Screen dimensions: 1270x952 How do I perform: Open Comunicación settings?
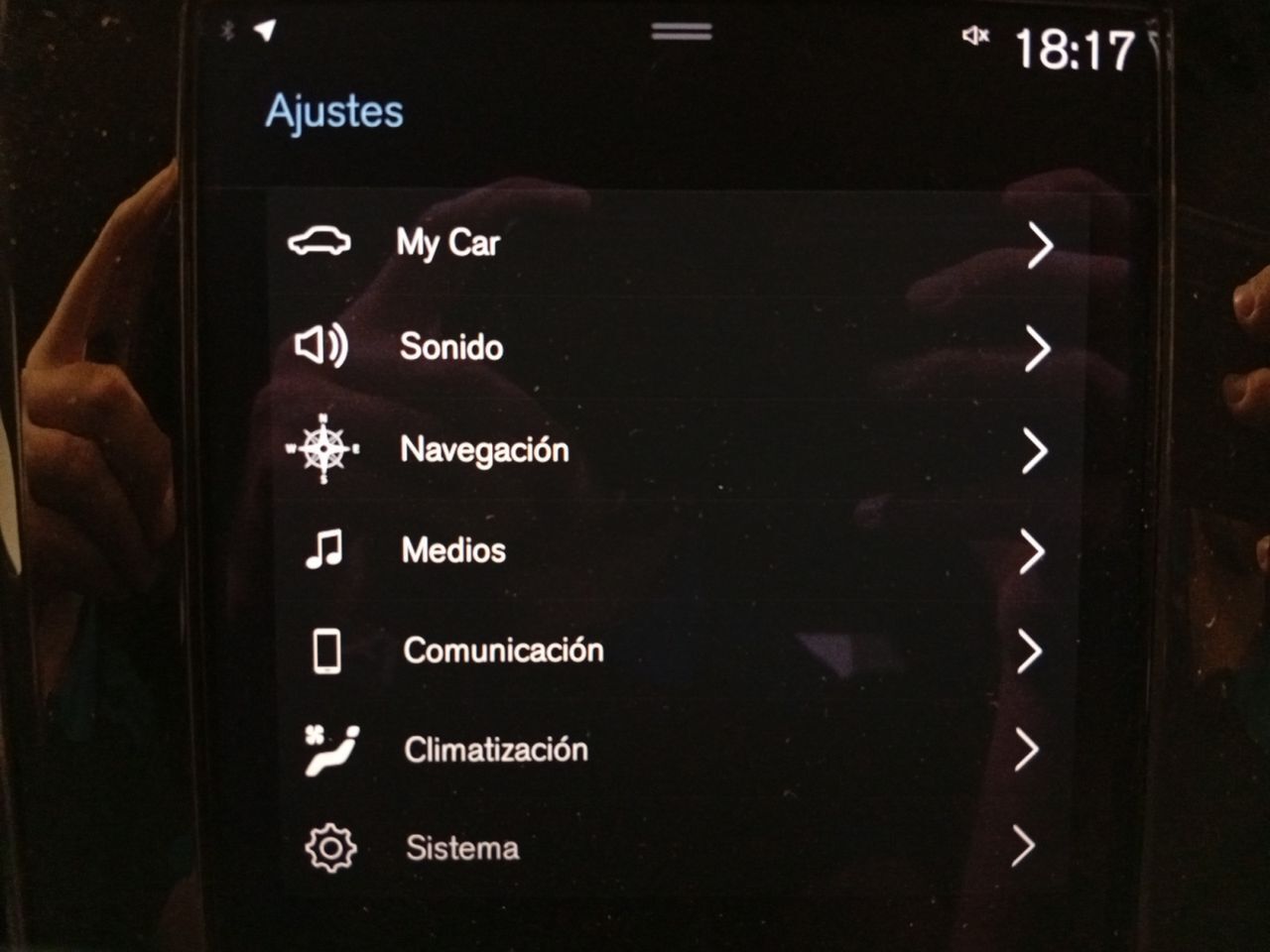503,651
